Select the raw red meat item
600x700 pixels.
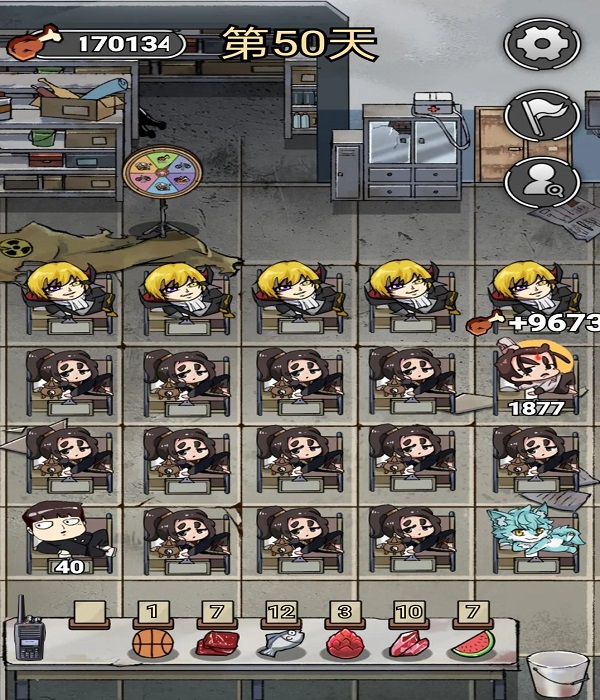[214, 643]
